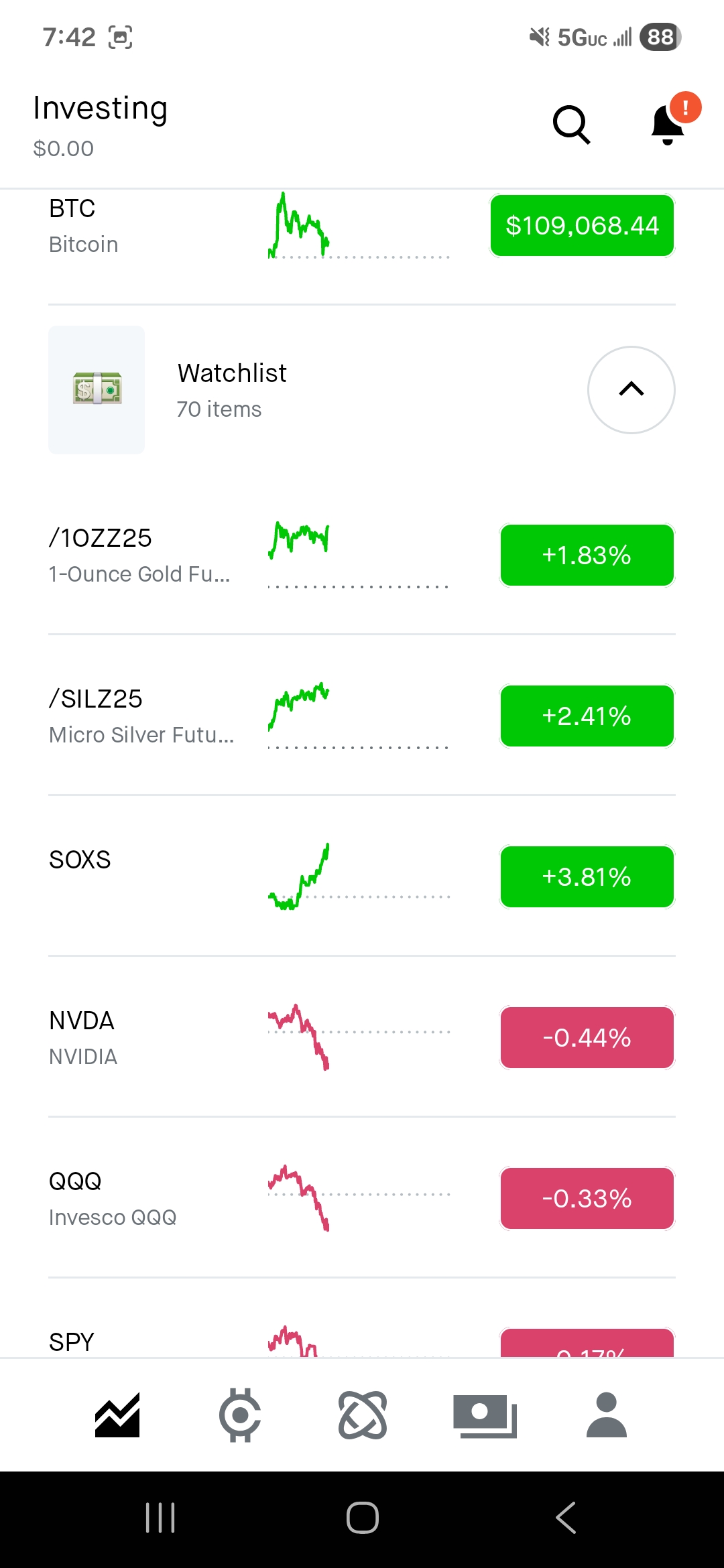The height and width of the screenshot is (1568, 724).
Task: Open the search icon
Action: (x=571, y=125)
